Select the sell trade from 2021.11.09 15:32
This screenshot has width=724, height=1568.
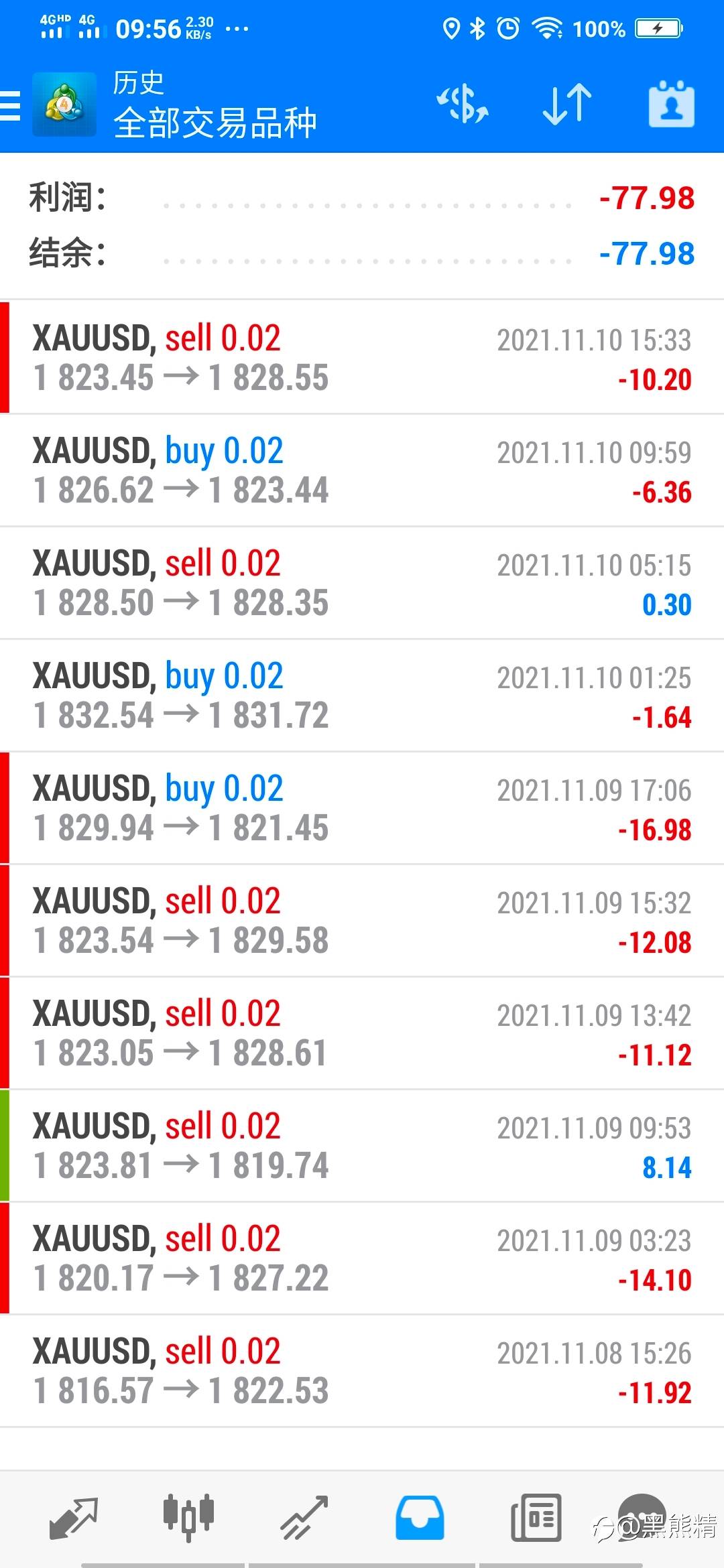click(x=362, y=921)
